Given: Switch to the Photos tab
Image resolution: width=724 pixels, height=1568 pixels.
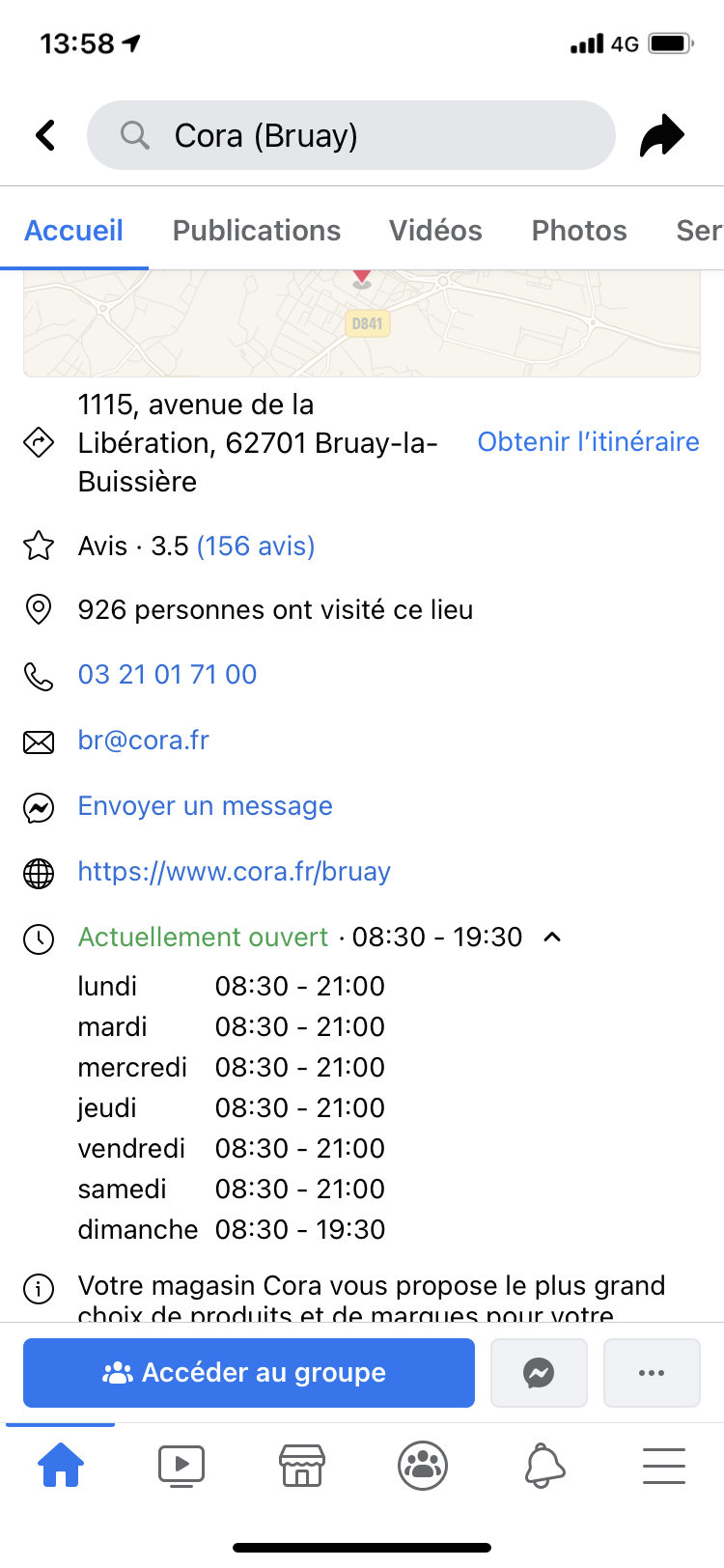Looking at the screenshot, I should coord(579,231).
